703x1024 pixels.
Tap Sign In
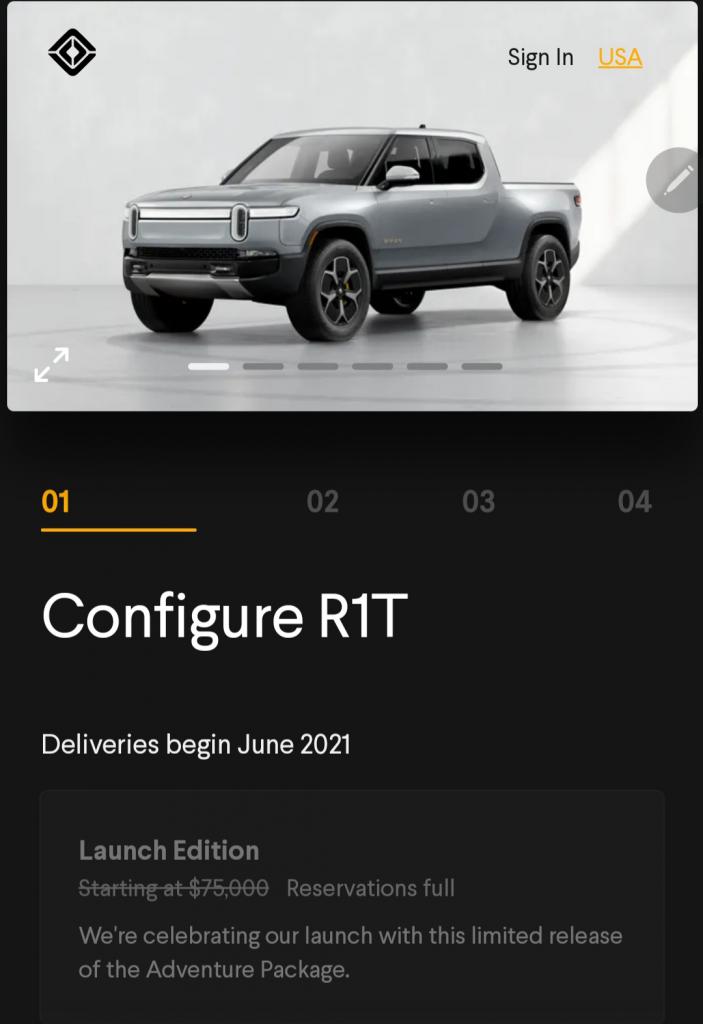pos(540,58)
